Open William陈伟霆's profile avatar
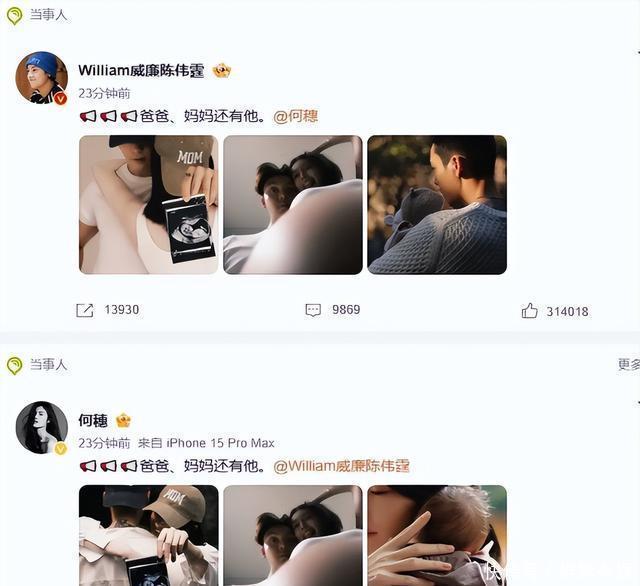The height and width of the screenshot is (586, 640). pos(42,78)
